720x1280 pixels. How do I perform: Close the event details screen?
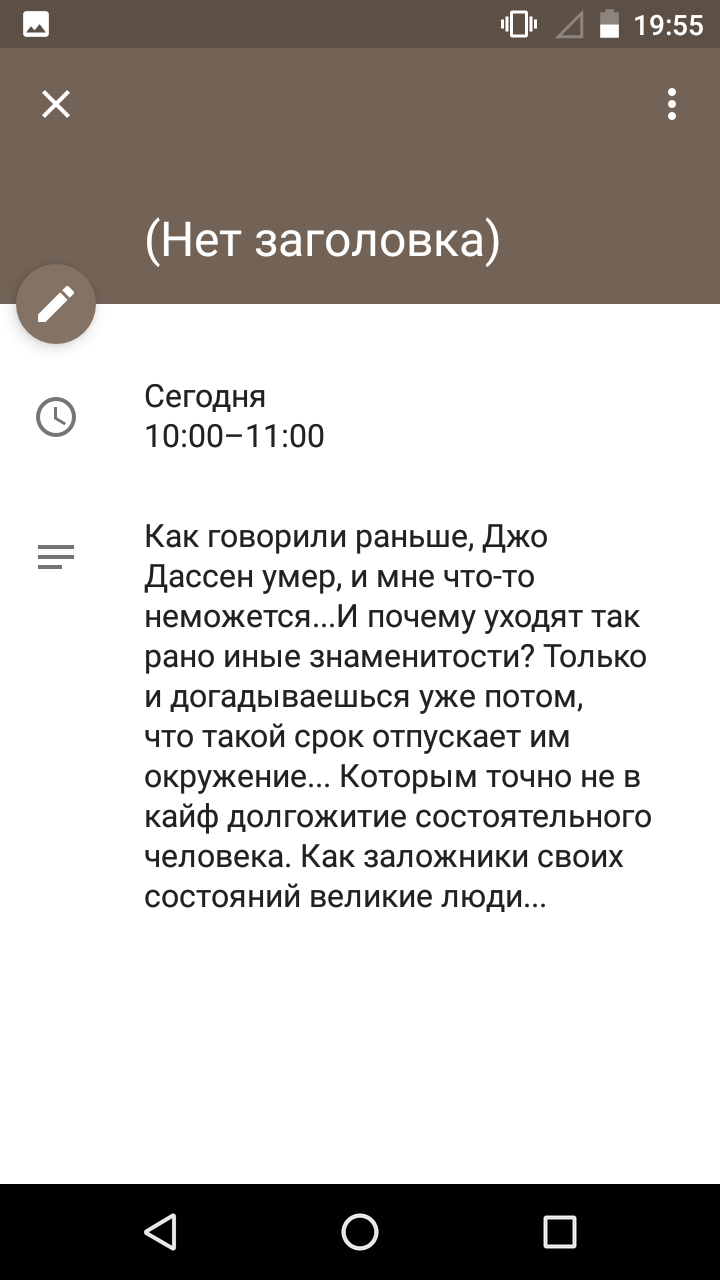coord(56,104)
